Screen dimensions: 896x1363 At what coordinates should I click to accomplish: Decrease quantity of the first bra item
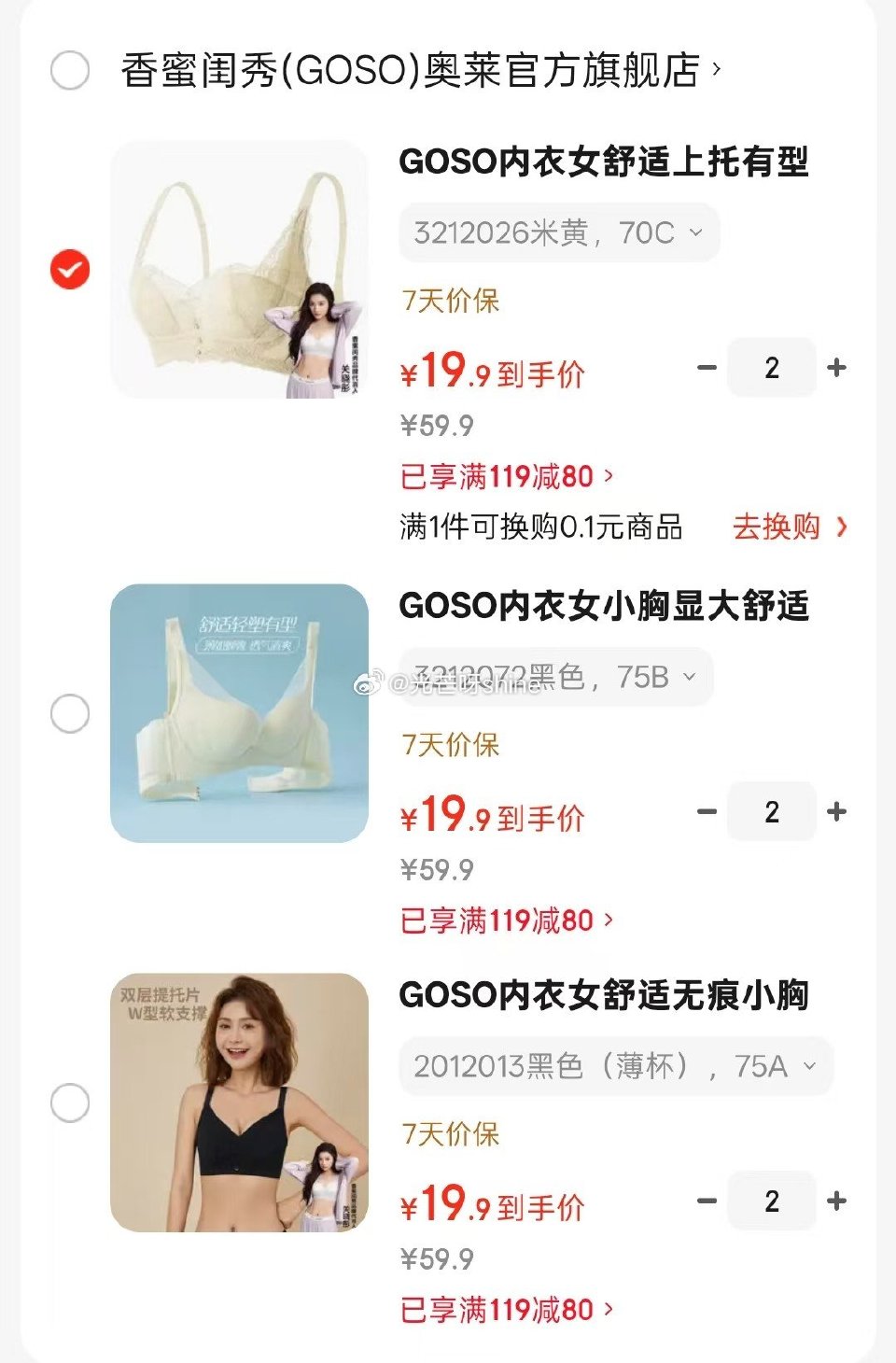[707, 368]
